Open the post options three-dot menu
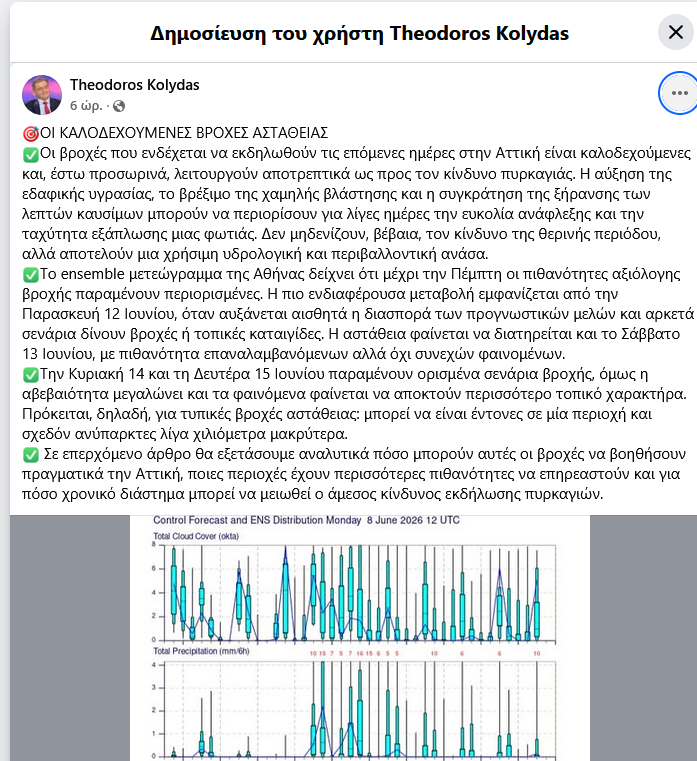The height and width of the screenshot is (761, 697). pyautogui.click(x=679, y=93)
